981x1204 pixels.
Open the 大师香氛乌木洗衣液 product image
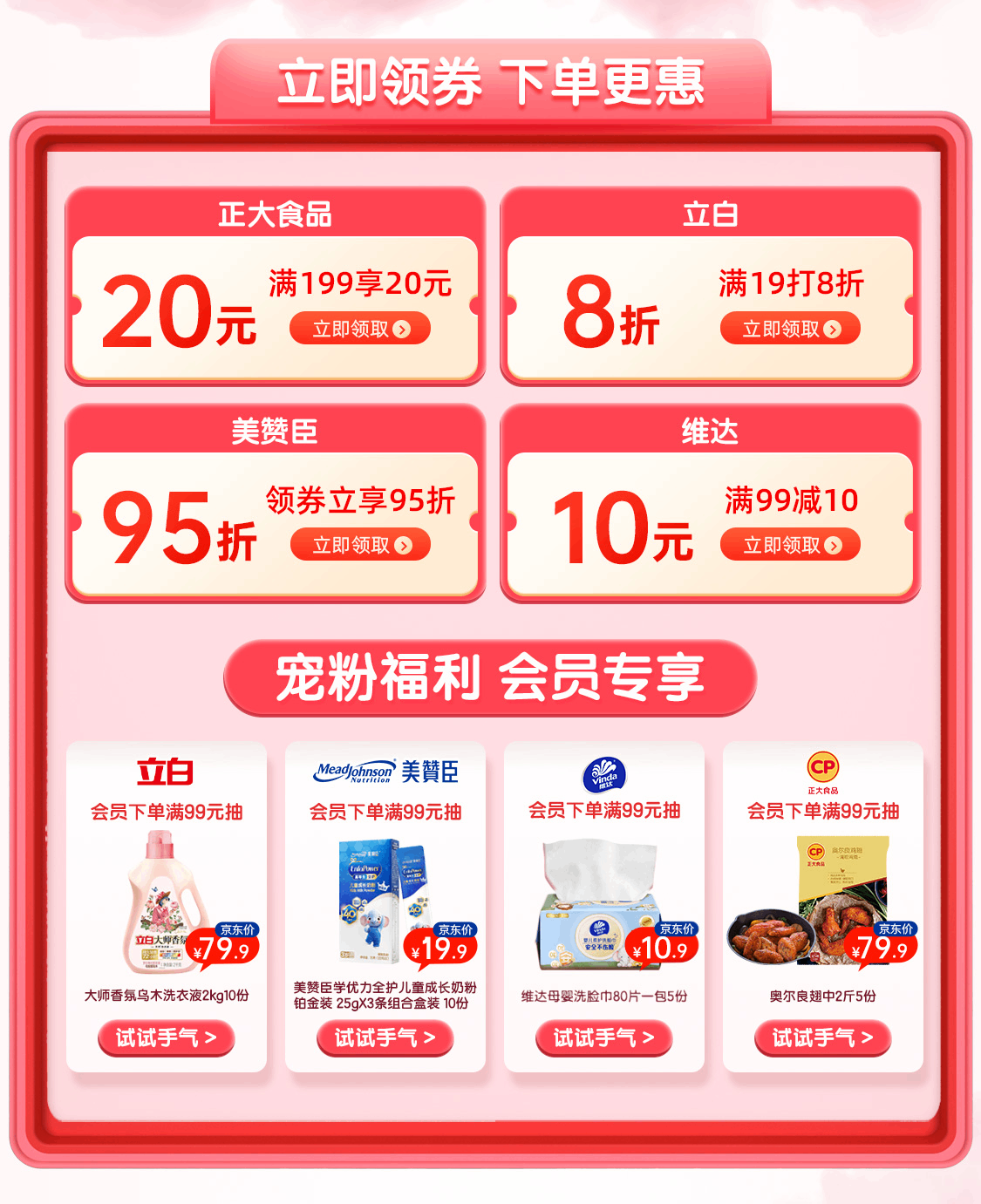click(x=166, y=901)
